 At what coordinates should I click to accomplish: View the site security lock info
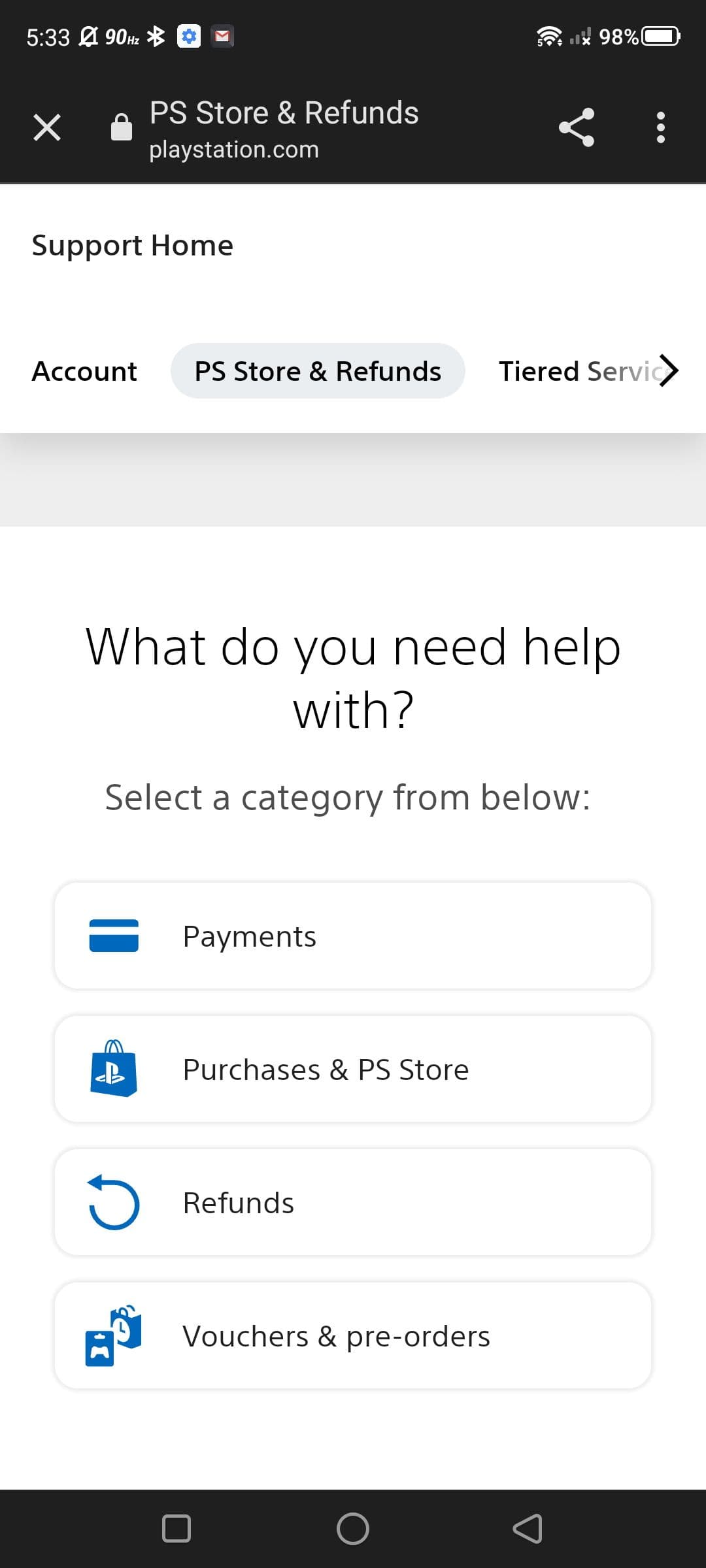click(122, 127)
